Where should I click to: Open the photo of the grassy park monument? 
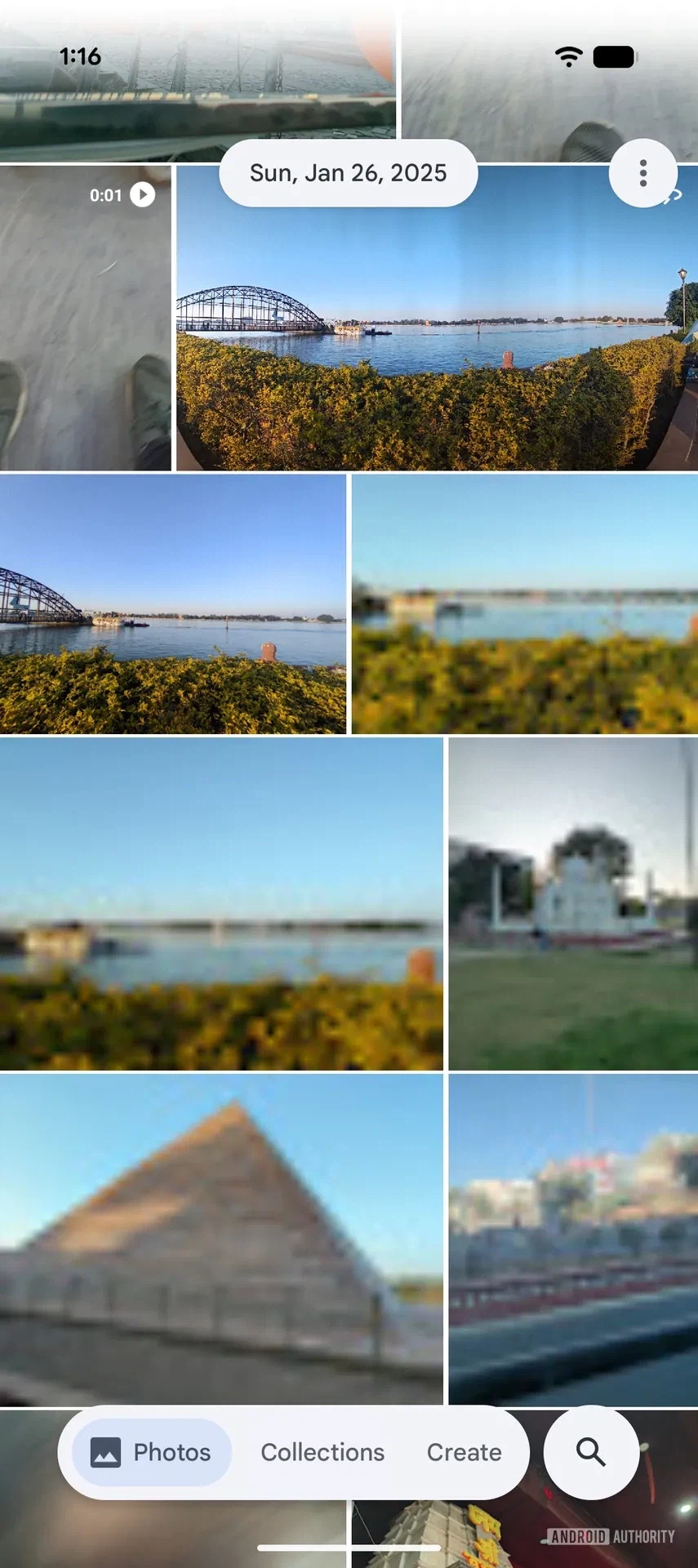573,902
